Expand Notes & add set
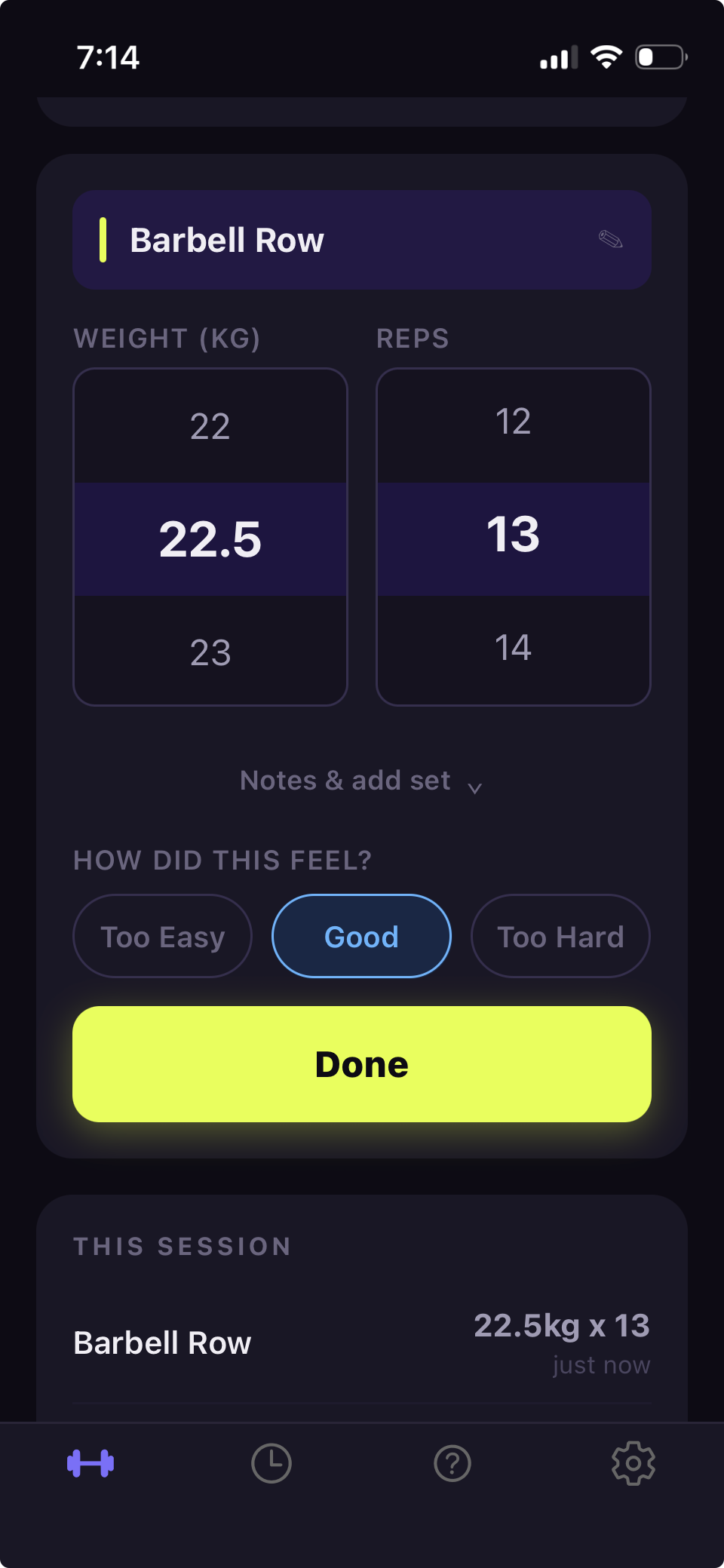724x1568 pixels. [x=360, y=781]
